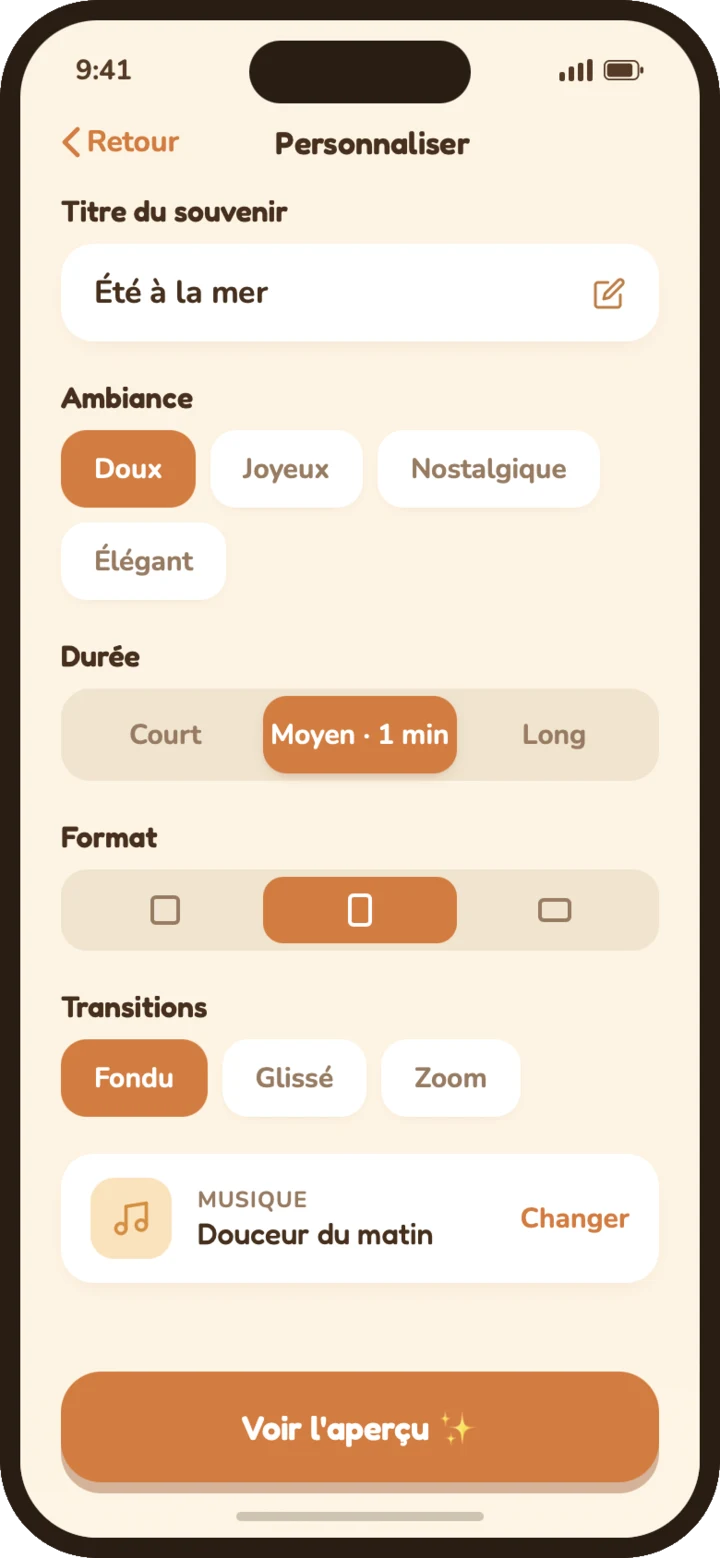Select the portrait format option
Image resolution: width=720 pixels, height=1558 pixels.
(x=360, y=910)
